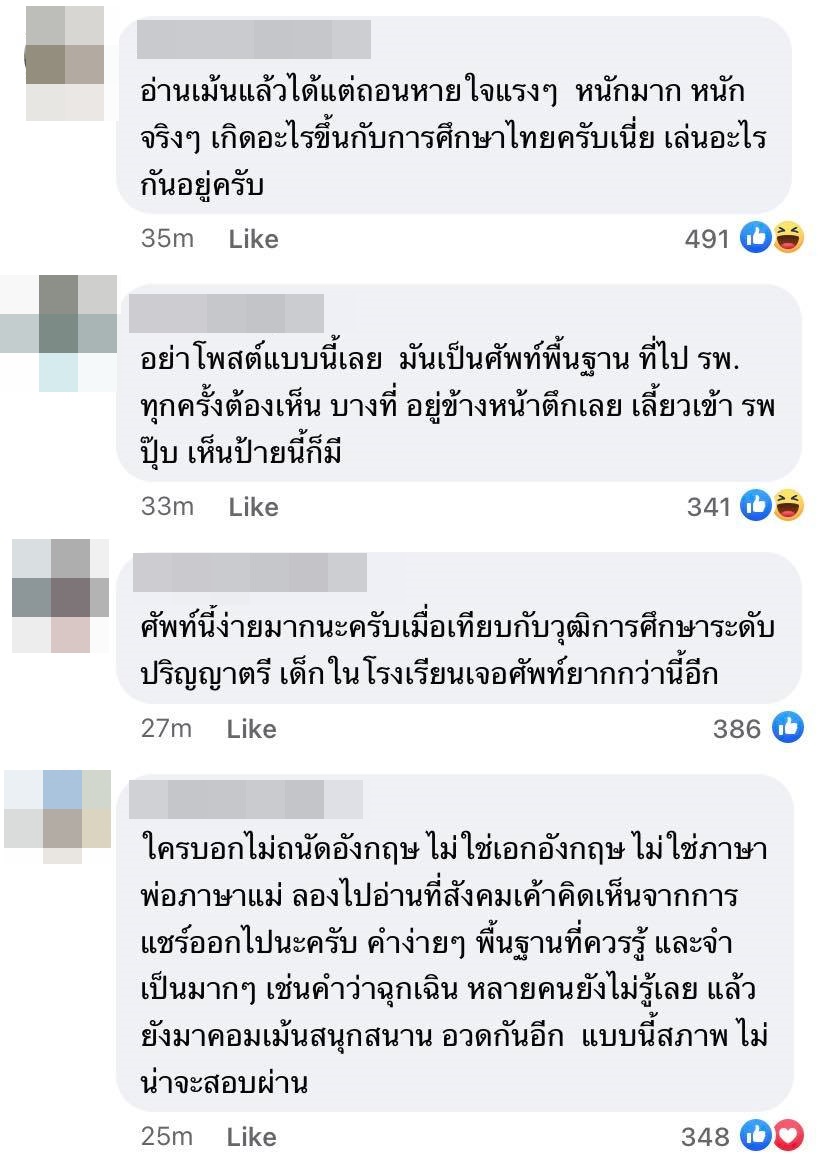
Task: Like the comment posted 25m ago
Action: 251,1137
